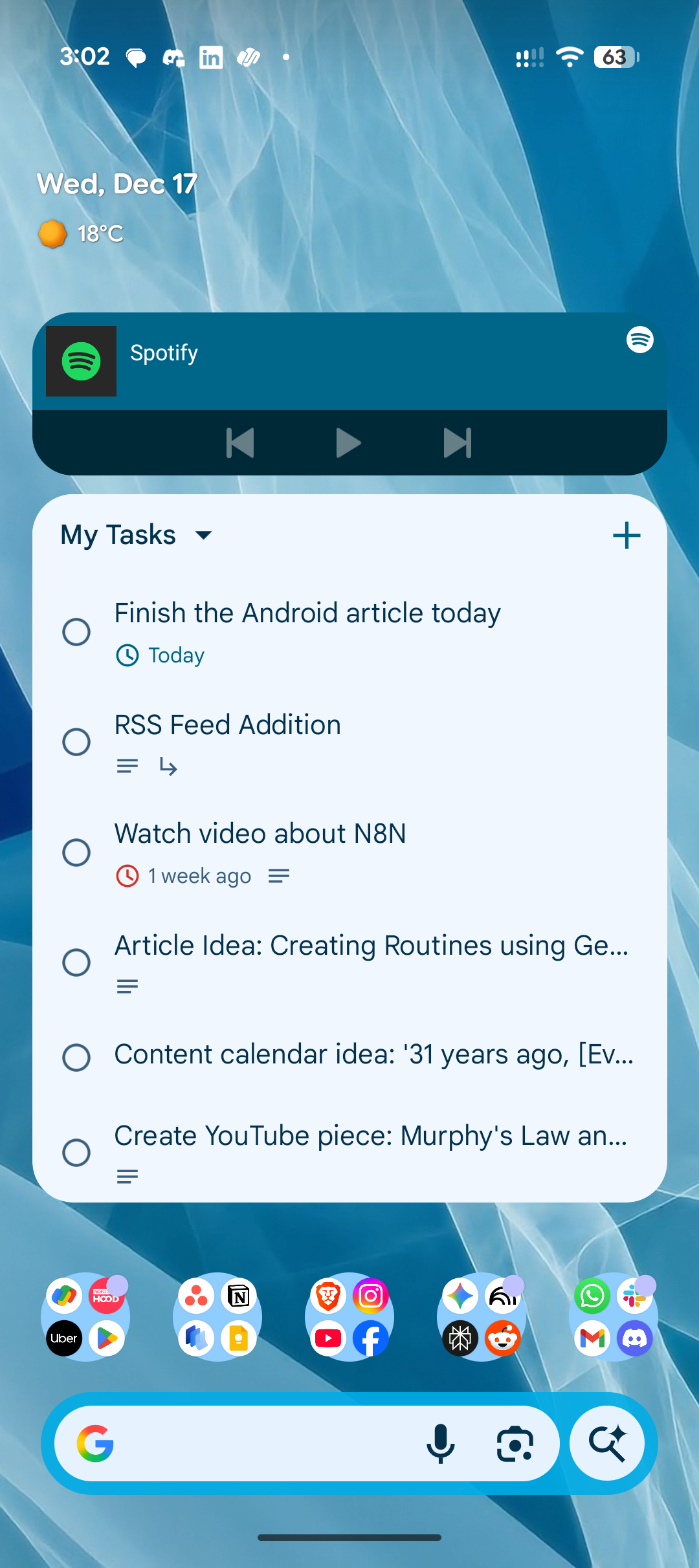Open the My Tasks list dropdown
The width and height of the screenshot is (699, 1568).
click(x=203, y=535)
